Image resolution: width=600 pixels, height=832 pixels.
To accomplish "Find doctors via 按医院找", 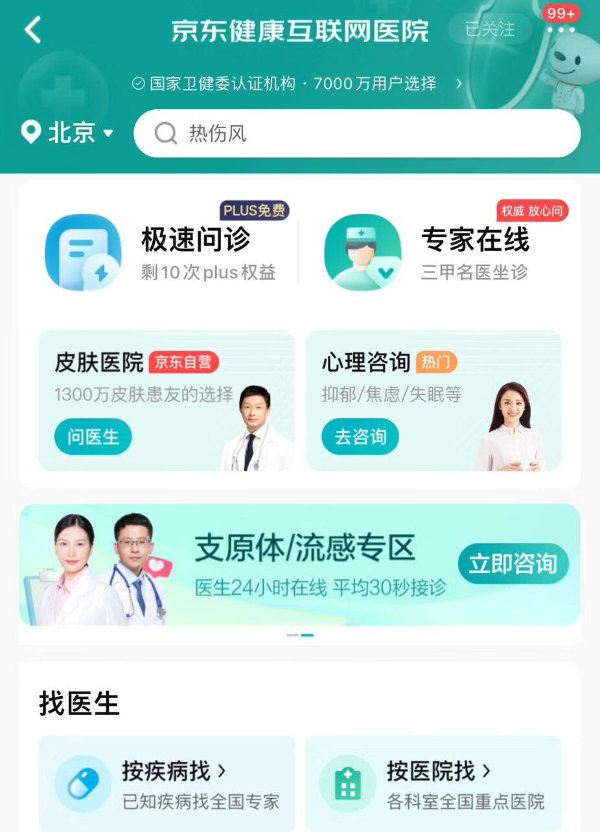I will click(432, 784).
